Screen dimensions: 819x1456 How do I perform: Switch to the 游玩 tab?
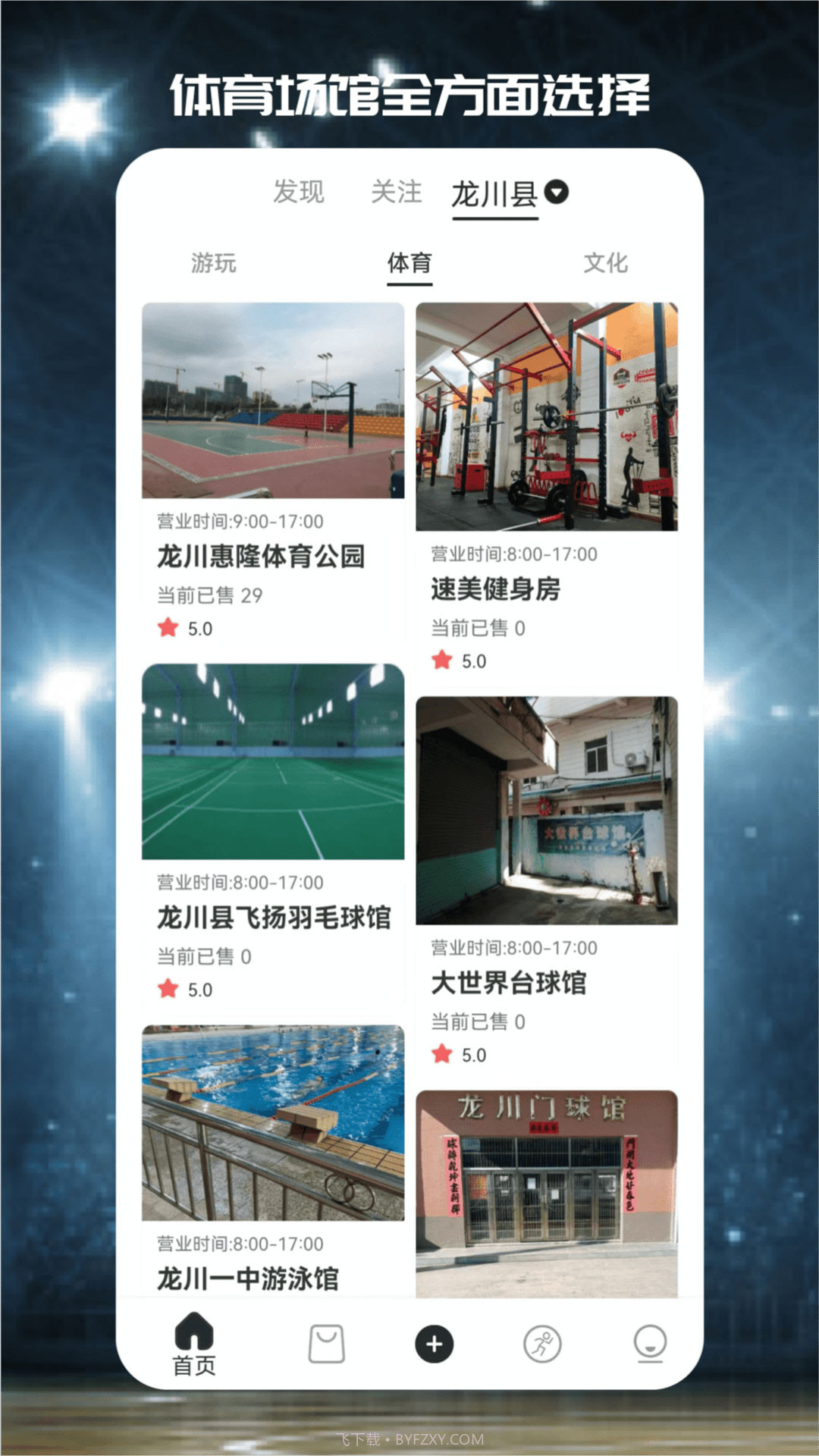click(213, 264)
